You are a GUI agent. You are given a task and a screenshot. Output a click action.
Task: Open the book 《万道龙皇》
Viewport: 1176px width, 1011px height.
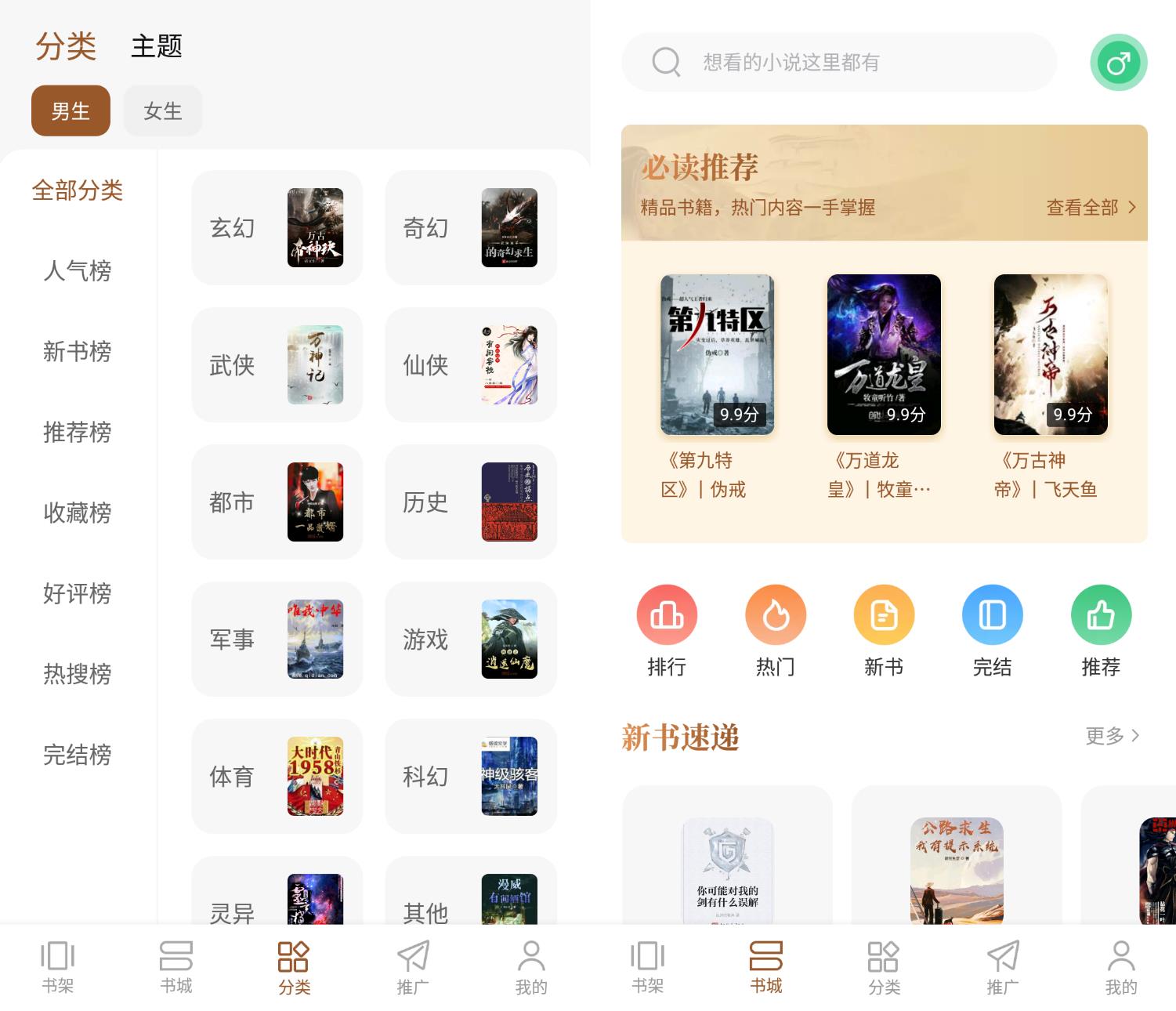tap(883, 355)
